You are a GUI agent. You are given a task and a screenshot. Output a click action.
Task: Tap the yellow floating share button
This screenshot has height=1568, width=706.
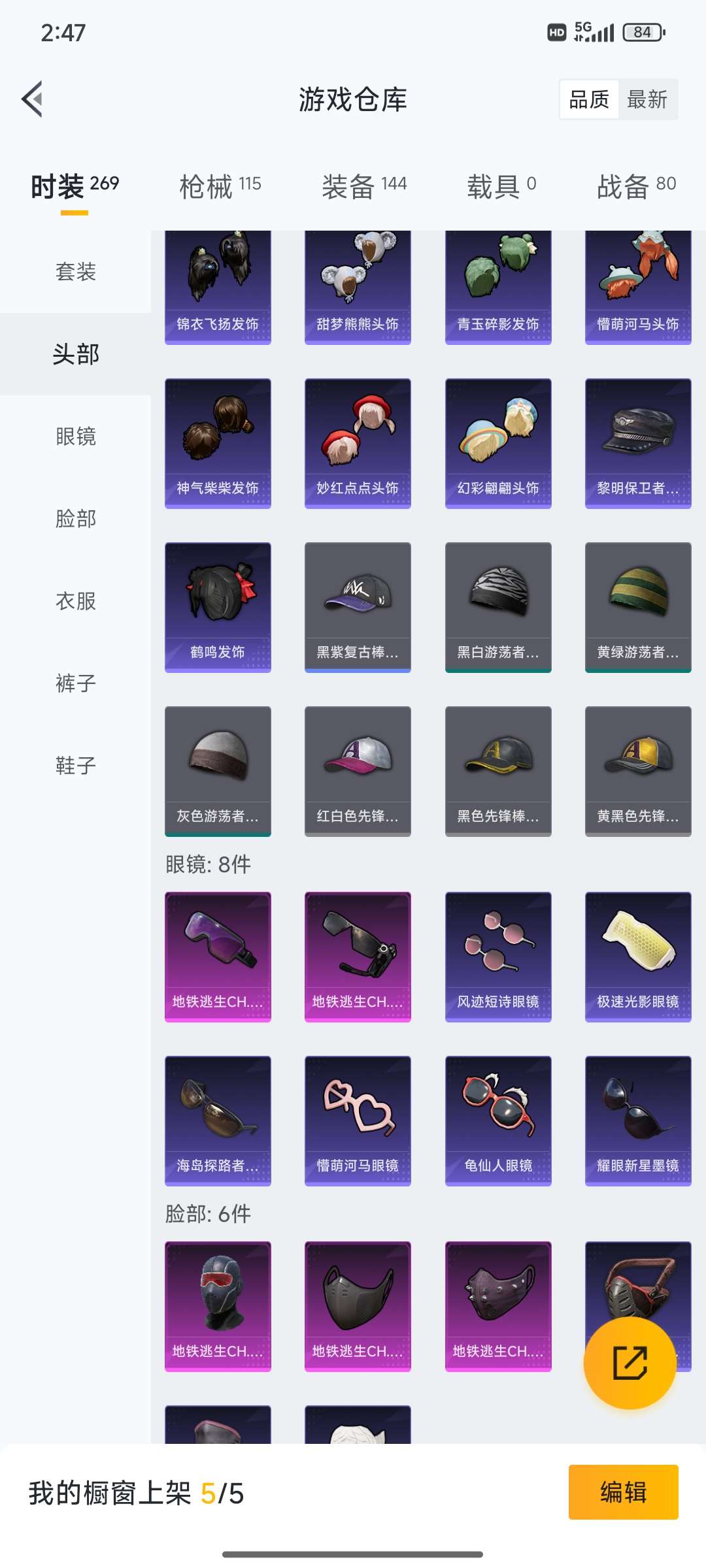[x=630, y=1363]
